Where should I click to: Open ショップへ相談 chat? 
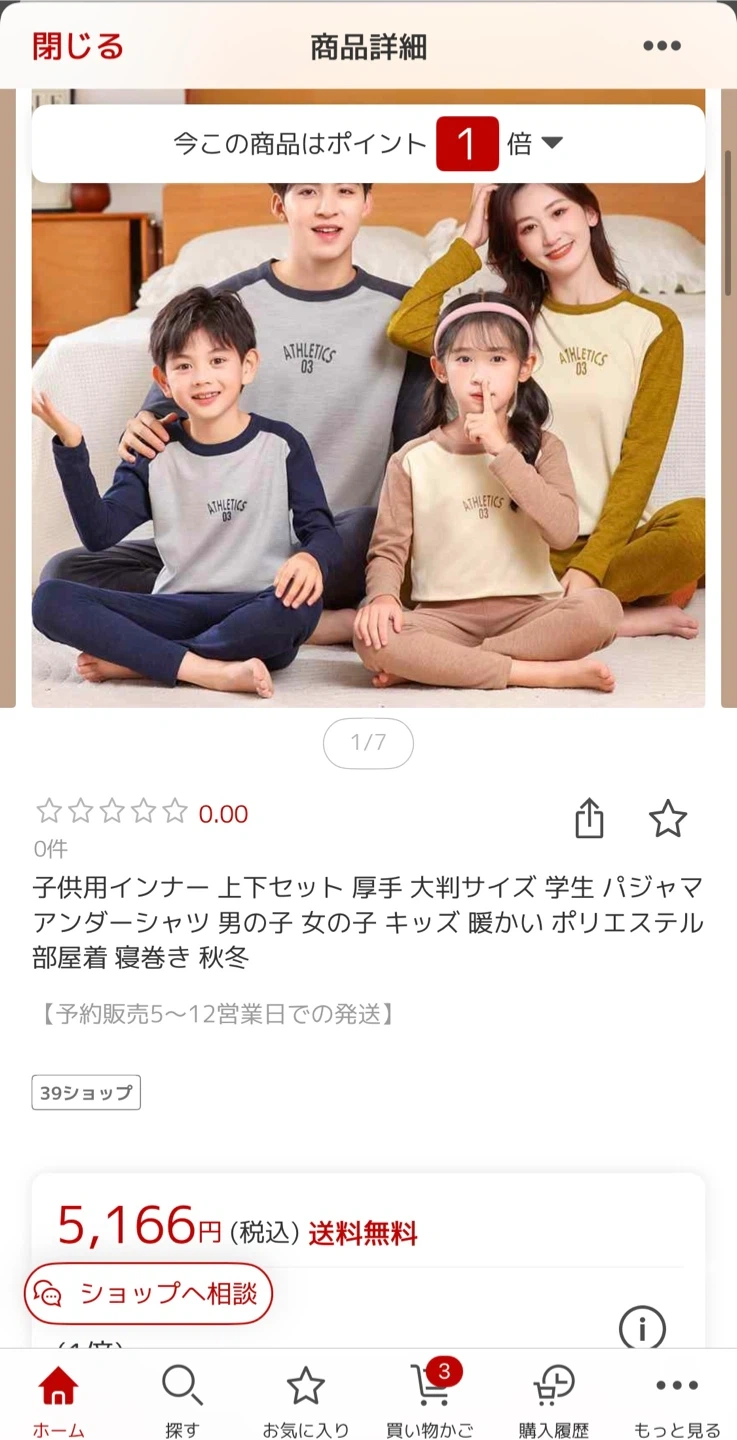point(148,1293)
